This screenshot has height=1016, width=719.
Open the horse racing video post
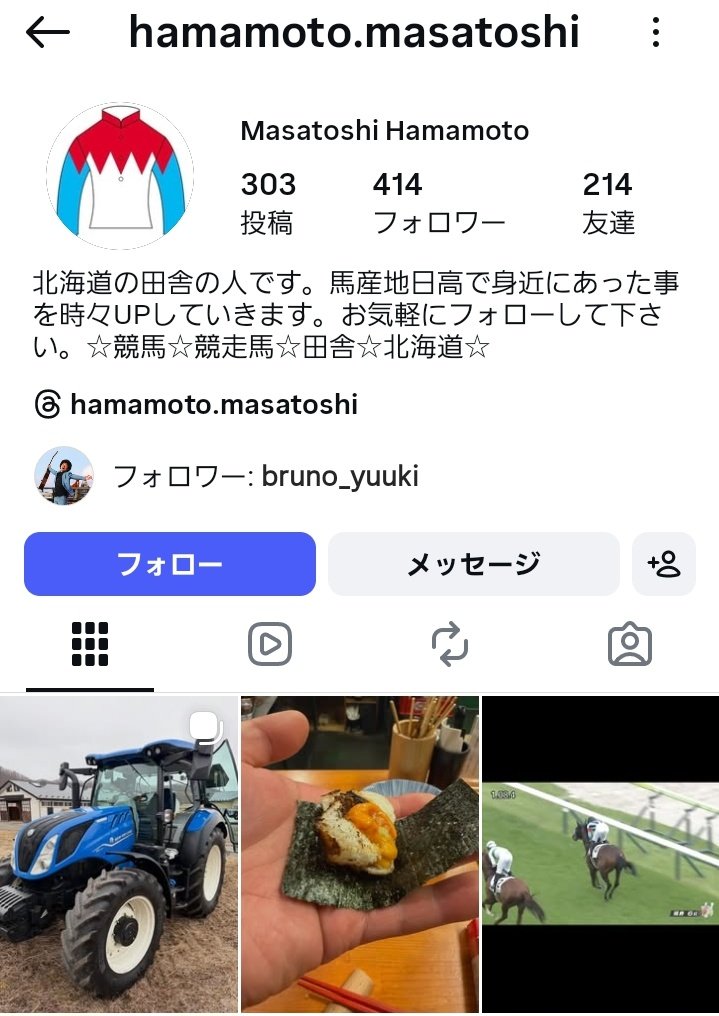[x=600, y=855]
